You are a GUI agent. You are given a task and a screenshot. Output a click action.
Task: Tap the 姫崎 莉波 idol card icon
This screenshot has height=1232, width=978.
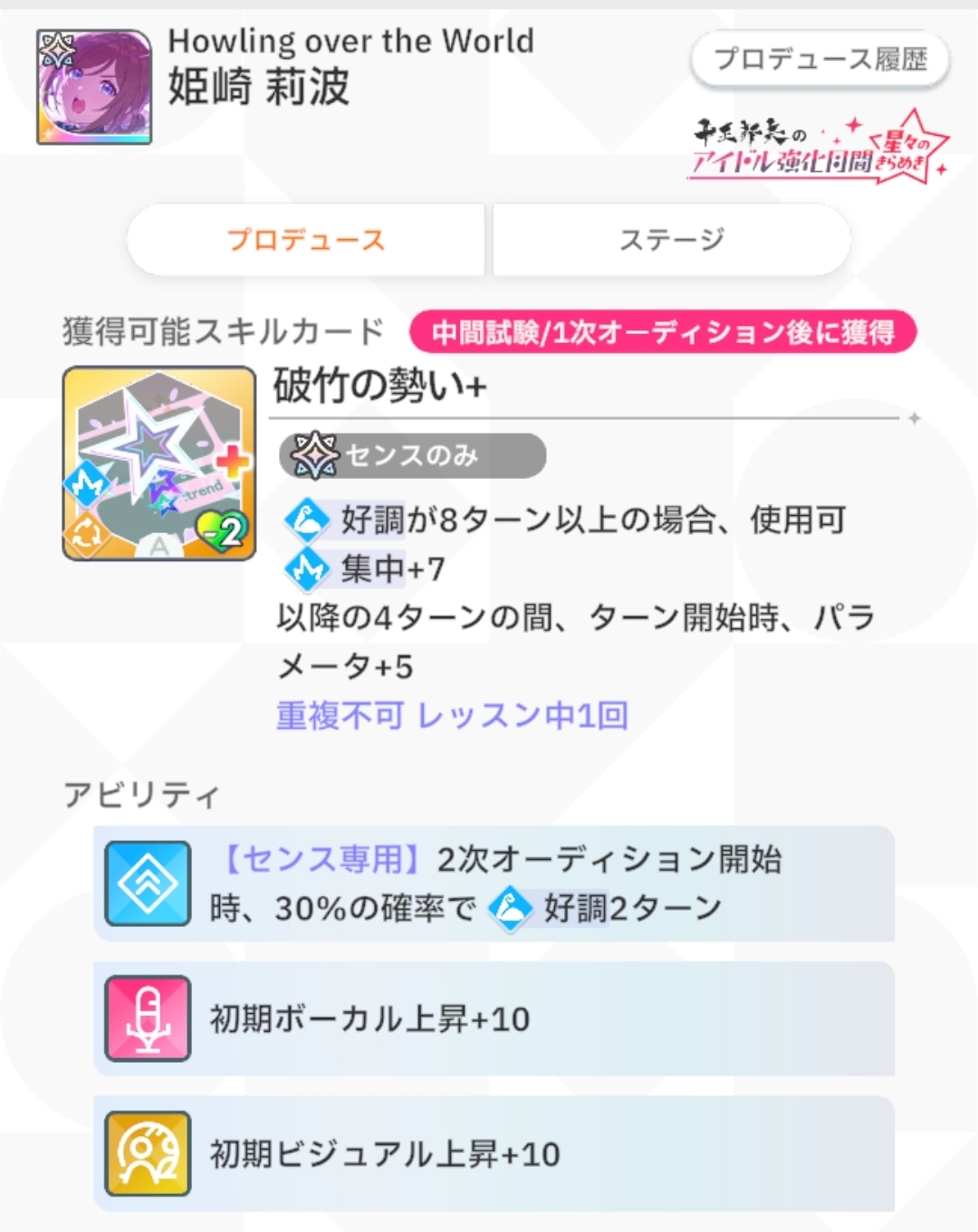[x=94, y=87]
